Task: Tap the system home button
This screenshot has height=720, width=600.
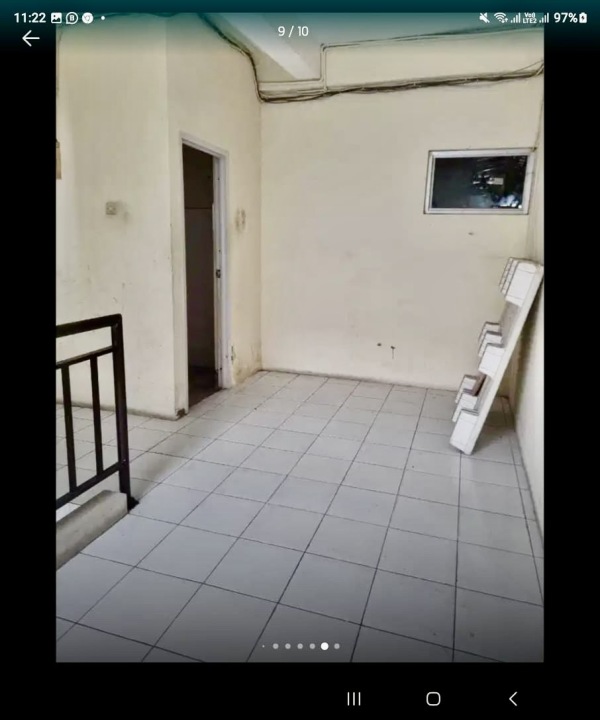Action: 433,699
